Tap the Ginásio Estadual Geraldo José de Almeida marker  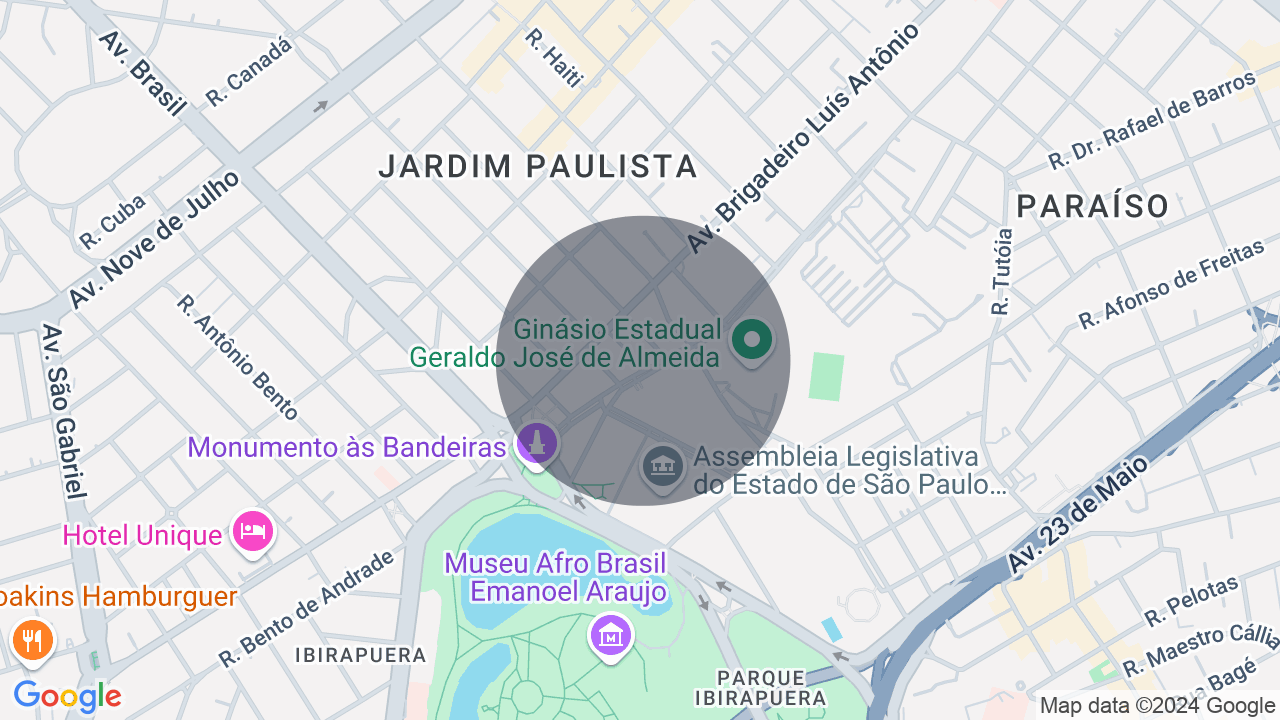click(x=751, y=340)
